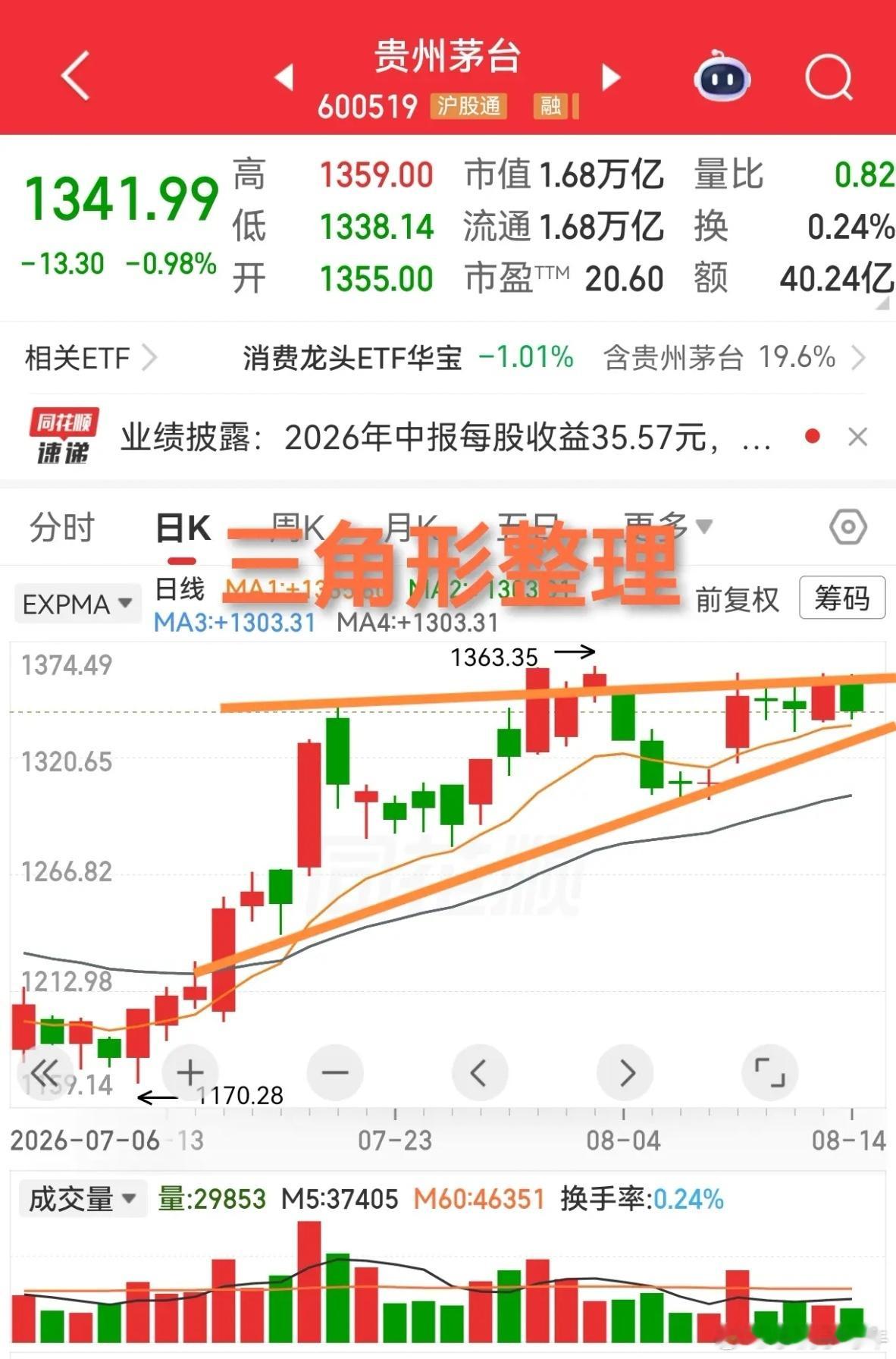
Task: Open the robot assistant icon
Action: 722,76
